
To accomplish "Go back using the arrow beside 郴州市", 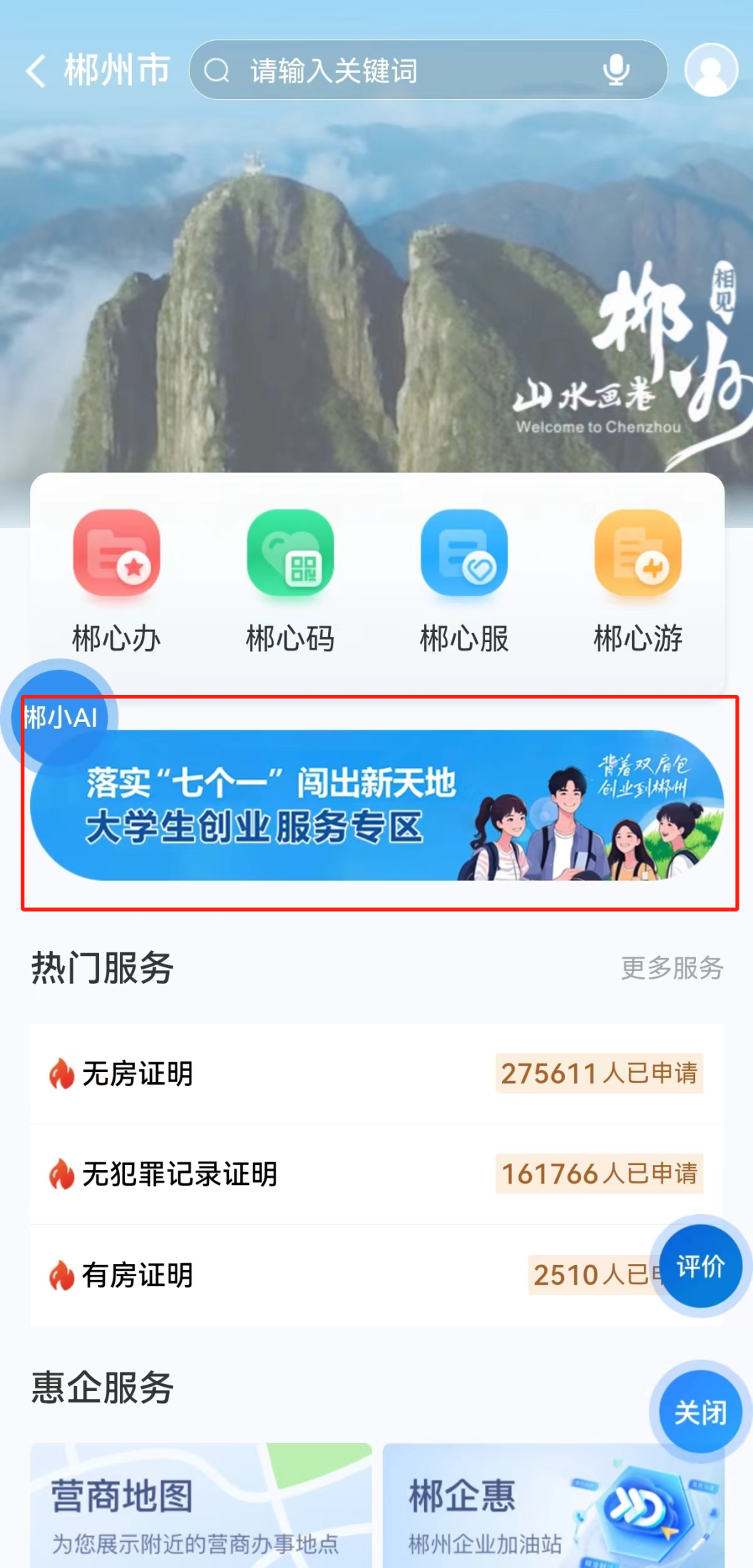I will 36,71.
